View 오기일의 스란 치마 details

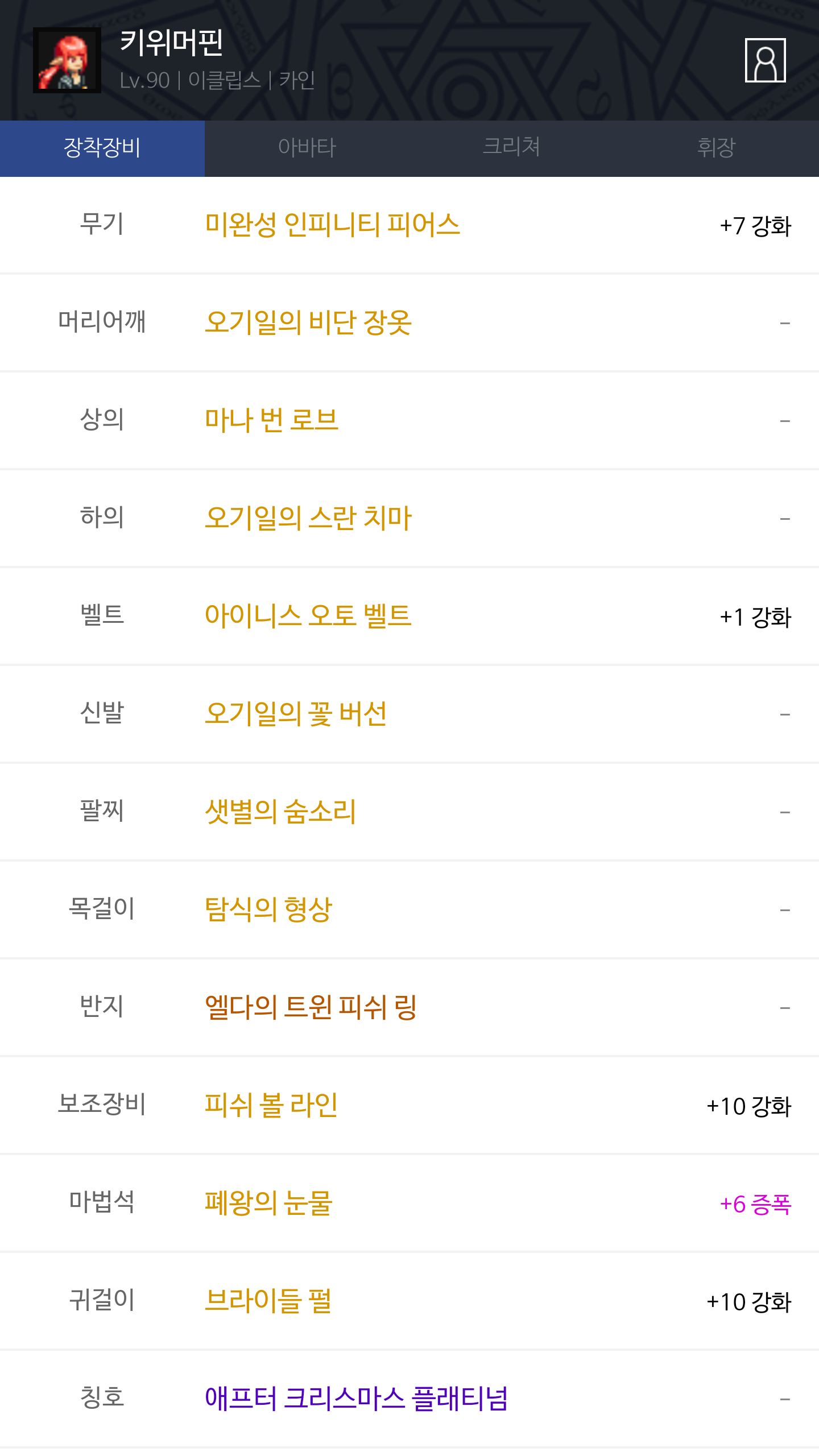pyautogui.click(x=308, y=518)
